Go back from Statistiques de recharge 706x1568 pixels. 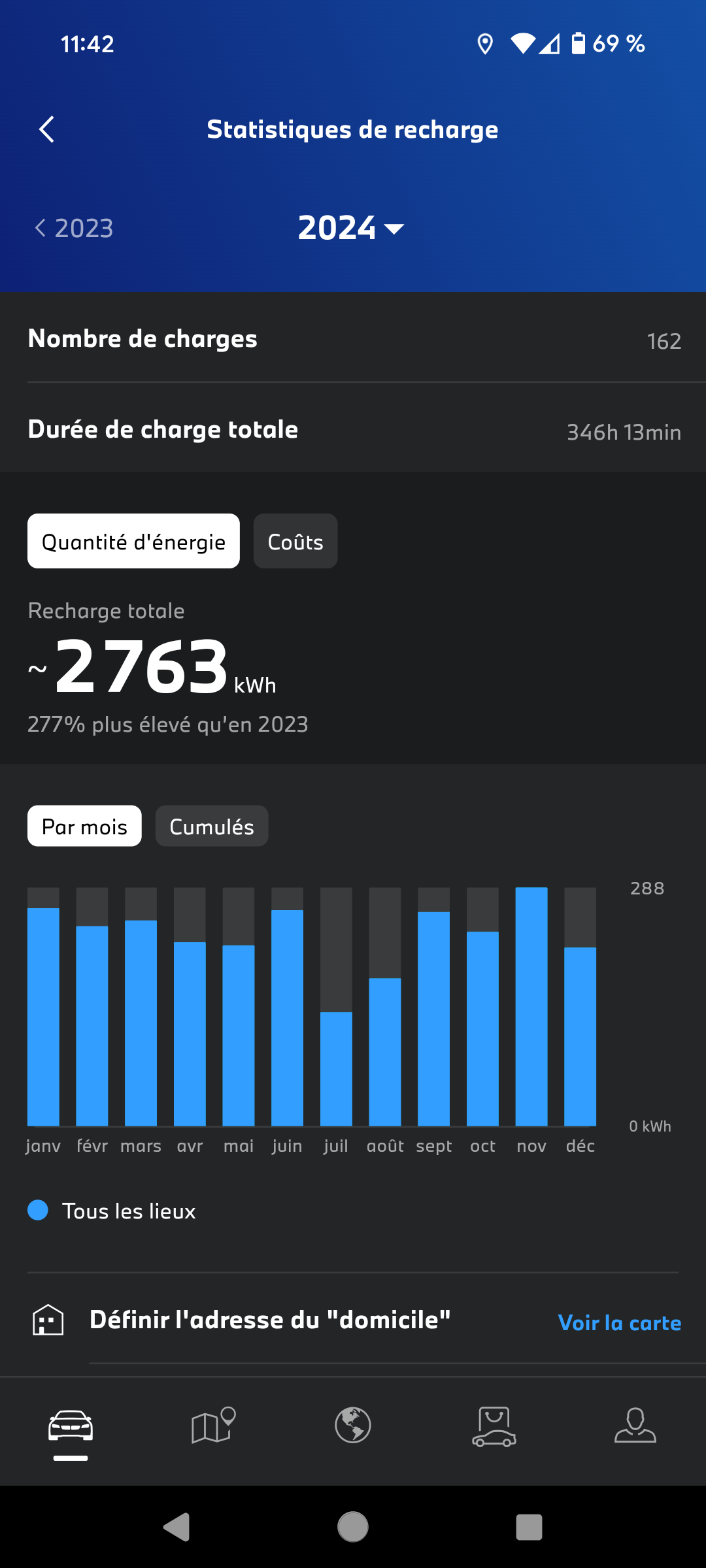(46, 129)
